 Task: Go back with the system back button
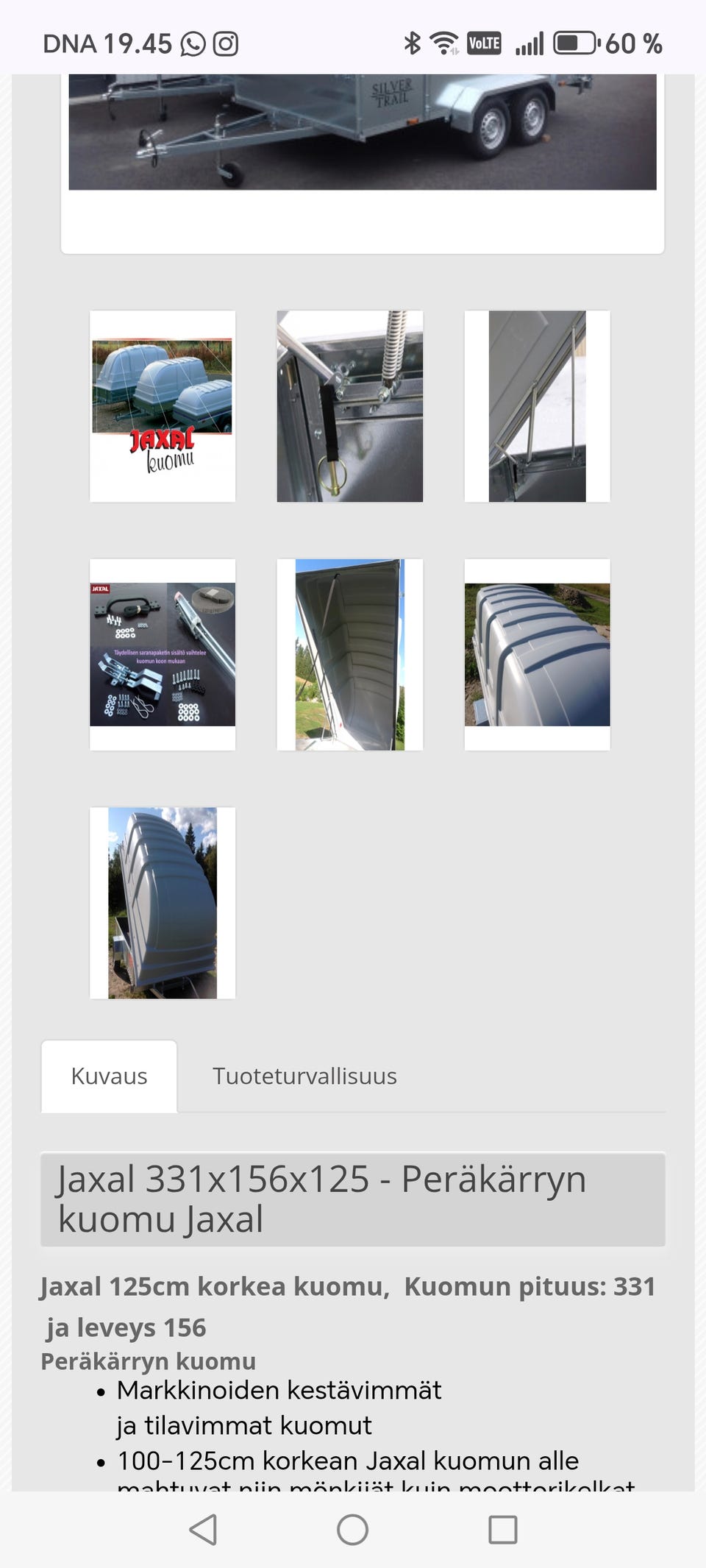pos(203,1530)
